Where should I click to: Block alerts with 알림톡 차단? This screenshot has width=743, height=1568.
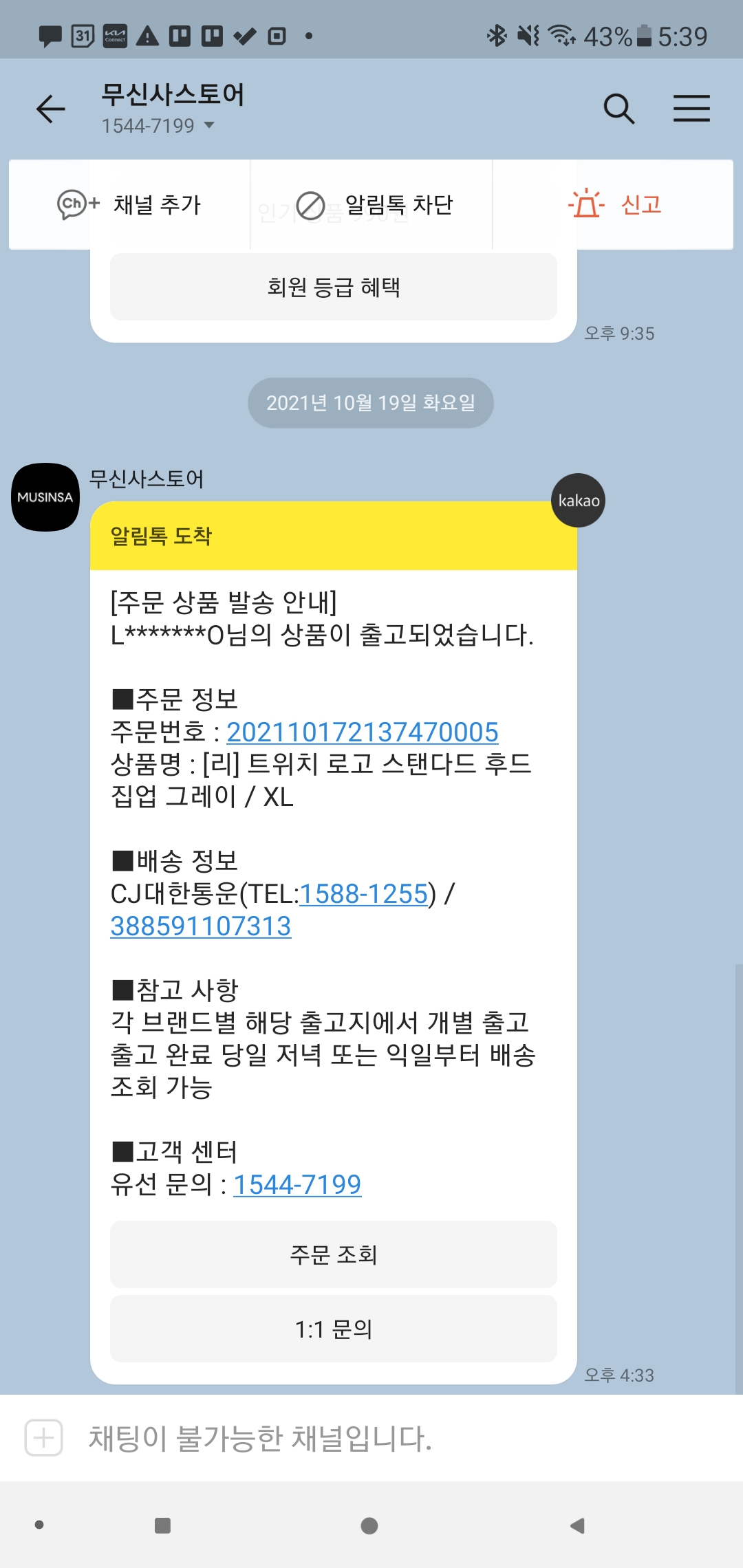375,204
